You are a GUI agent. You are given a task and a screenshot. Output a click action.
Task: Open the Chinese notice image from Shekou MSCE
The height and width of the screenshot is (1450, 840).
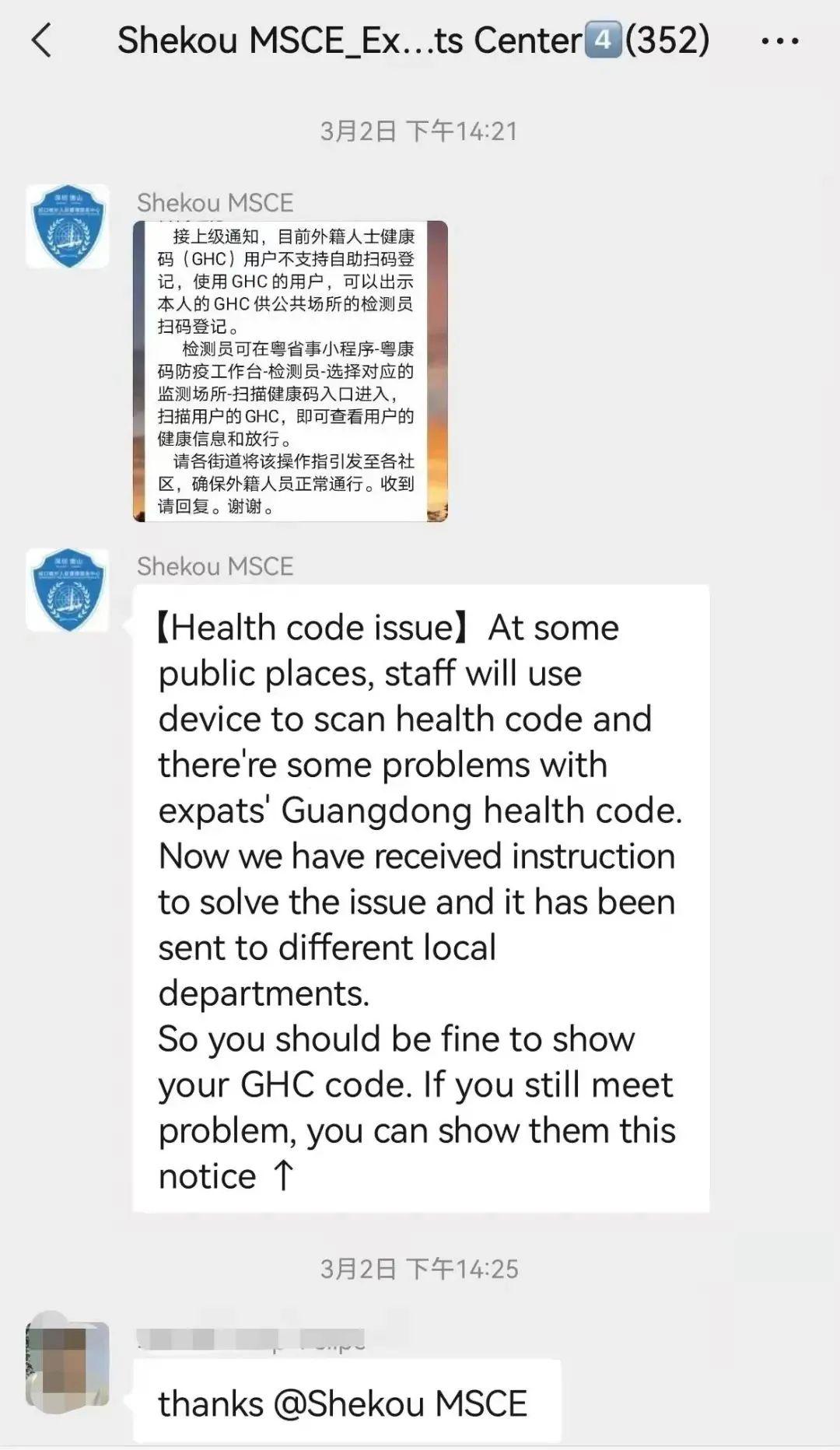(x=290, y=371)
